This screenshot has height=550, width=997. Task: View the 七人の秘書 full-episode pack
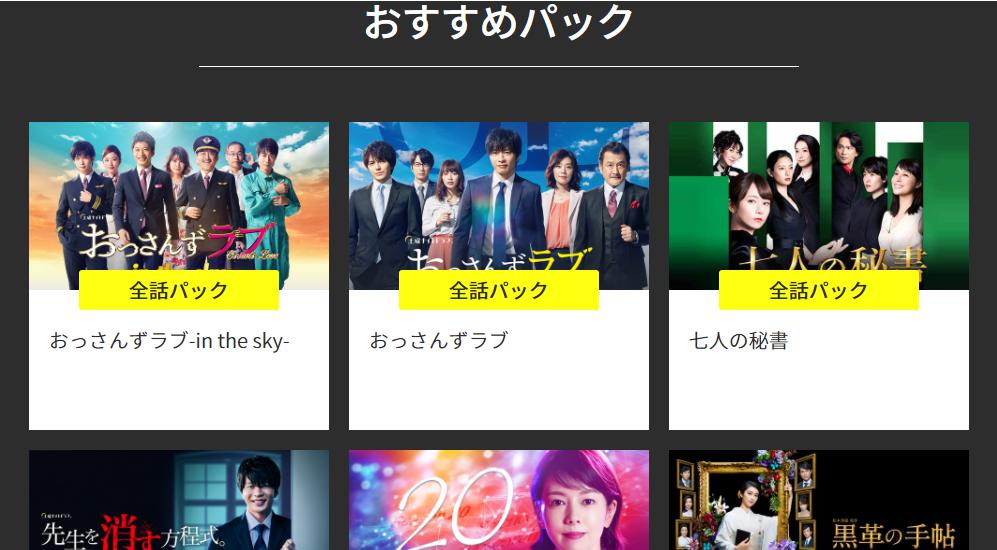pyautogui.click(x=818, y=275)
